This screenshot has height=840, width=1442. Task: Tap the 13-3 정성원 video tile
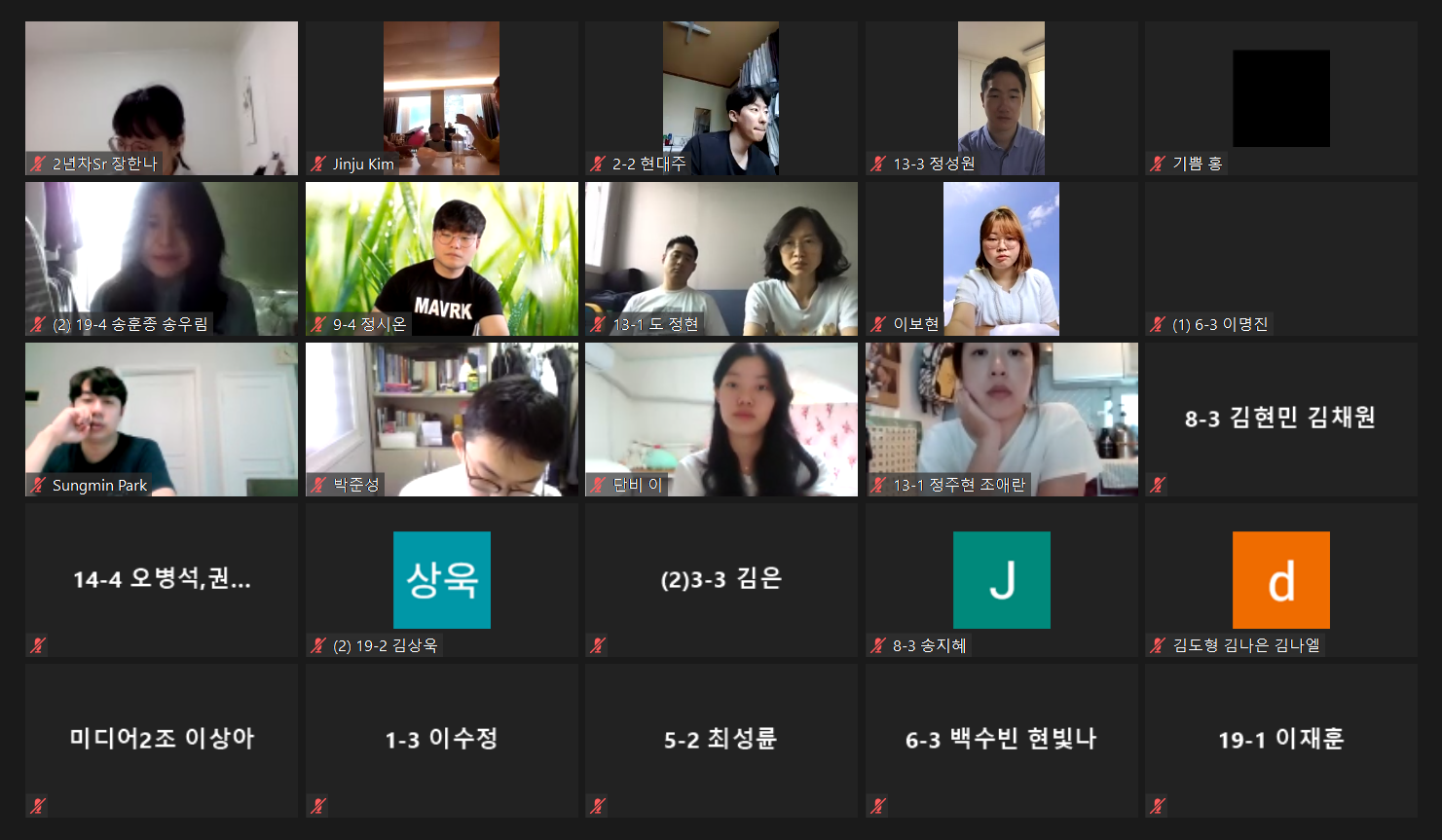point(1001,97)
